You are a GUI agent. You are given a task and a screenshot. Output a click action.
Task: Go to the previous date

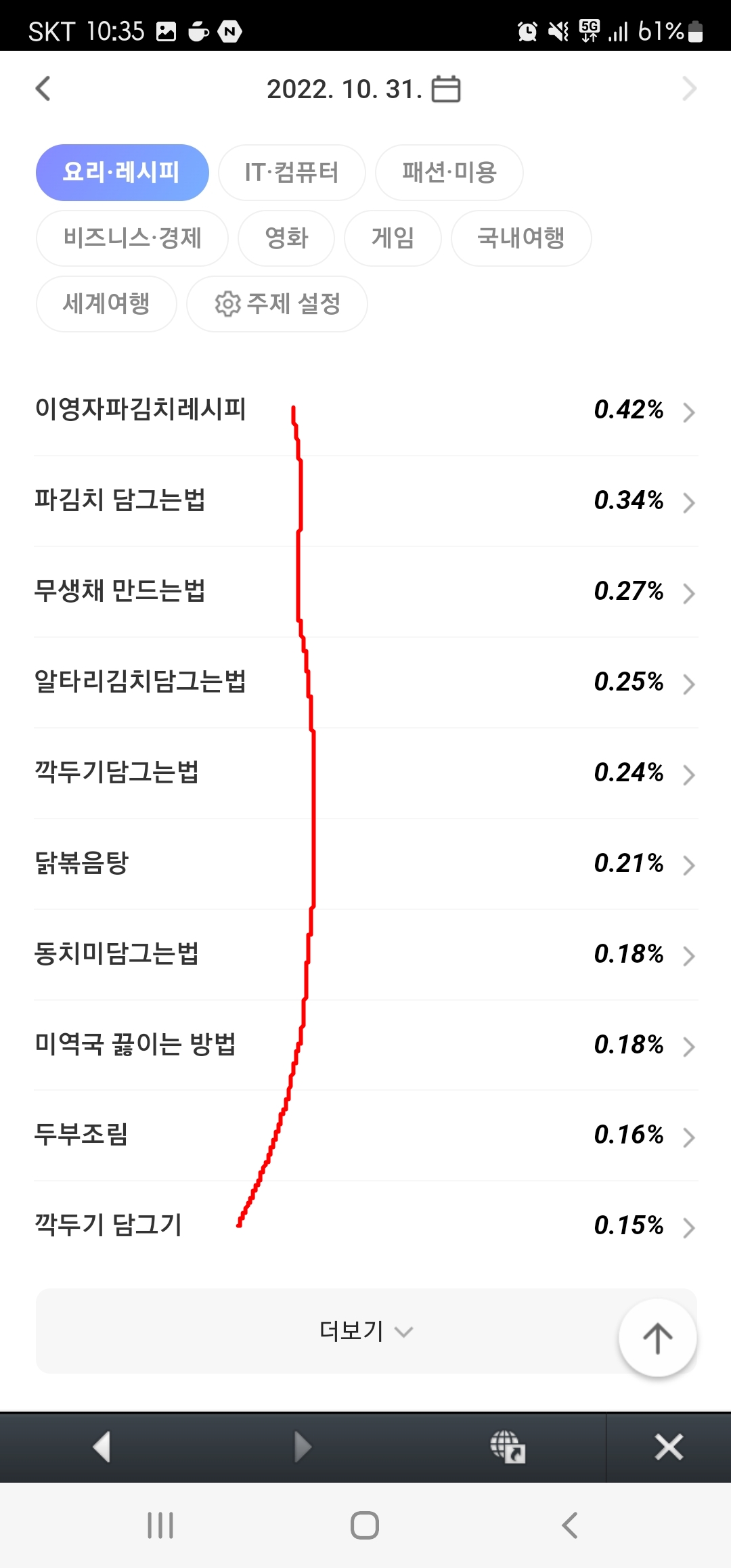tap(43, 89)
